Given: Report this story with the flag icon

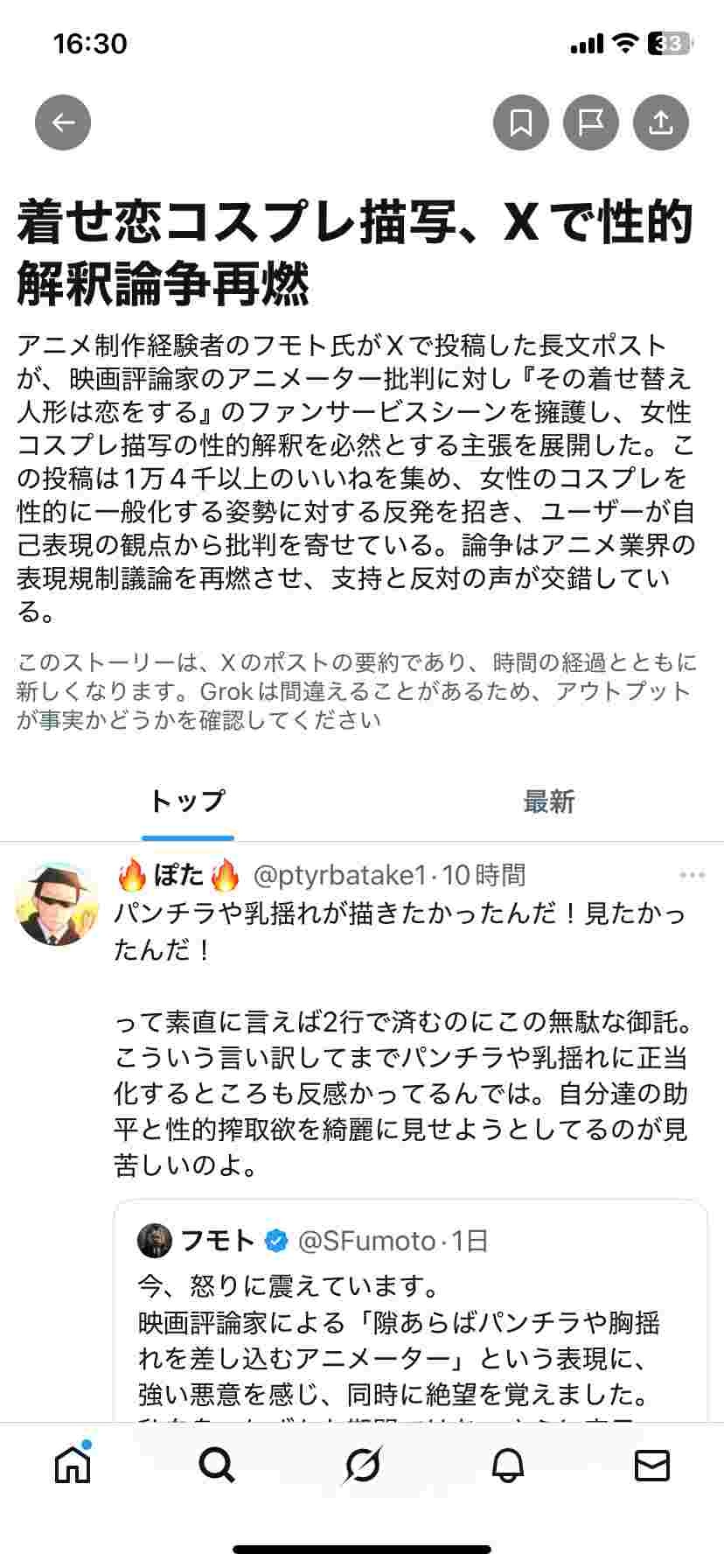Looking at the screenshot, I should click(x=591, y=122).
